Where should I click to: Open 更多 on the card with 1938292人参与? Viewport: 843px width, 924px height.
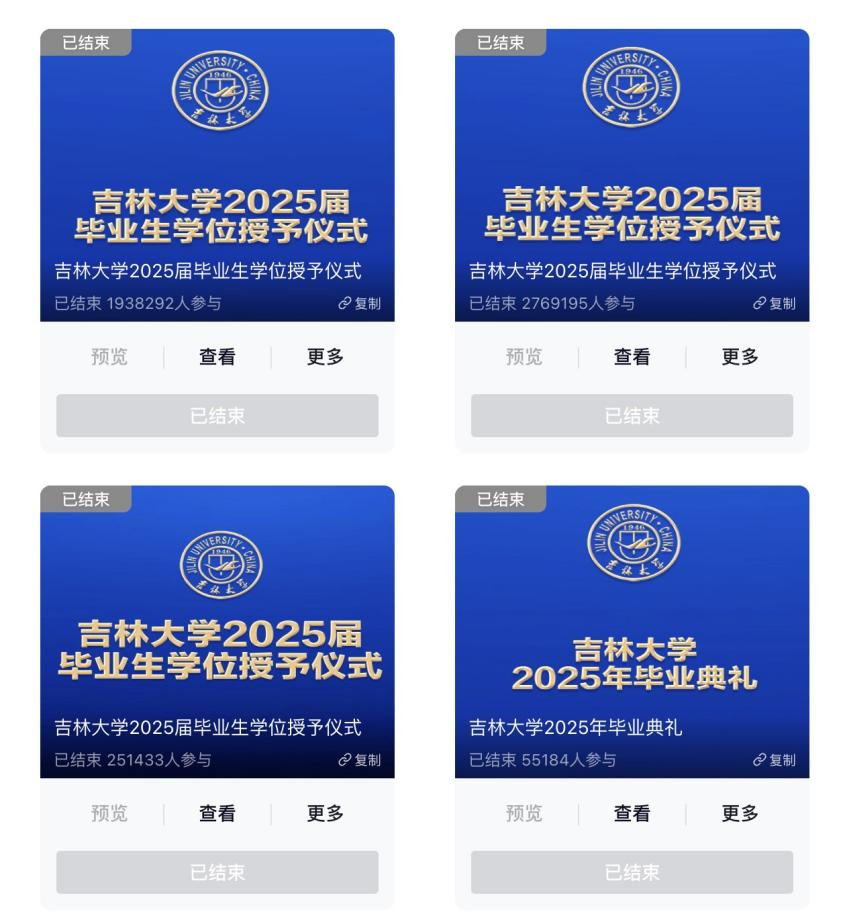click(x=325, y=357)
